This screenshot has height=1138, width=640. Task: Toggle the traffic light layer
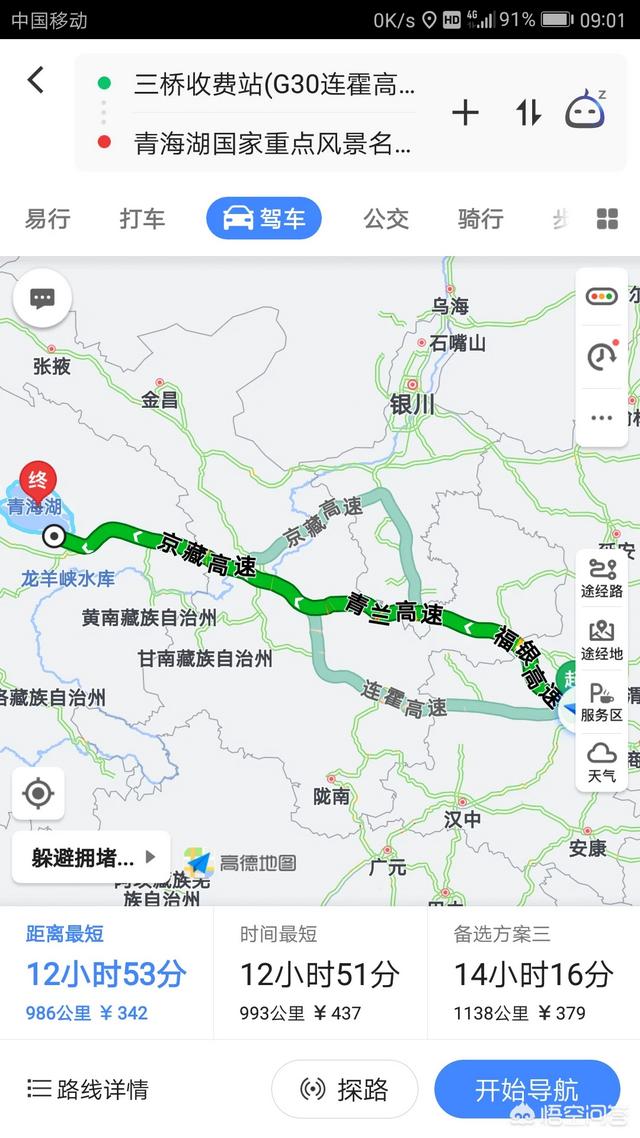click(602, 296)
